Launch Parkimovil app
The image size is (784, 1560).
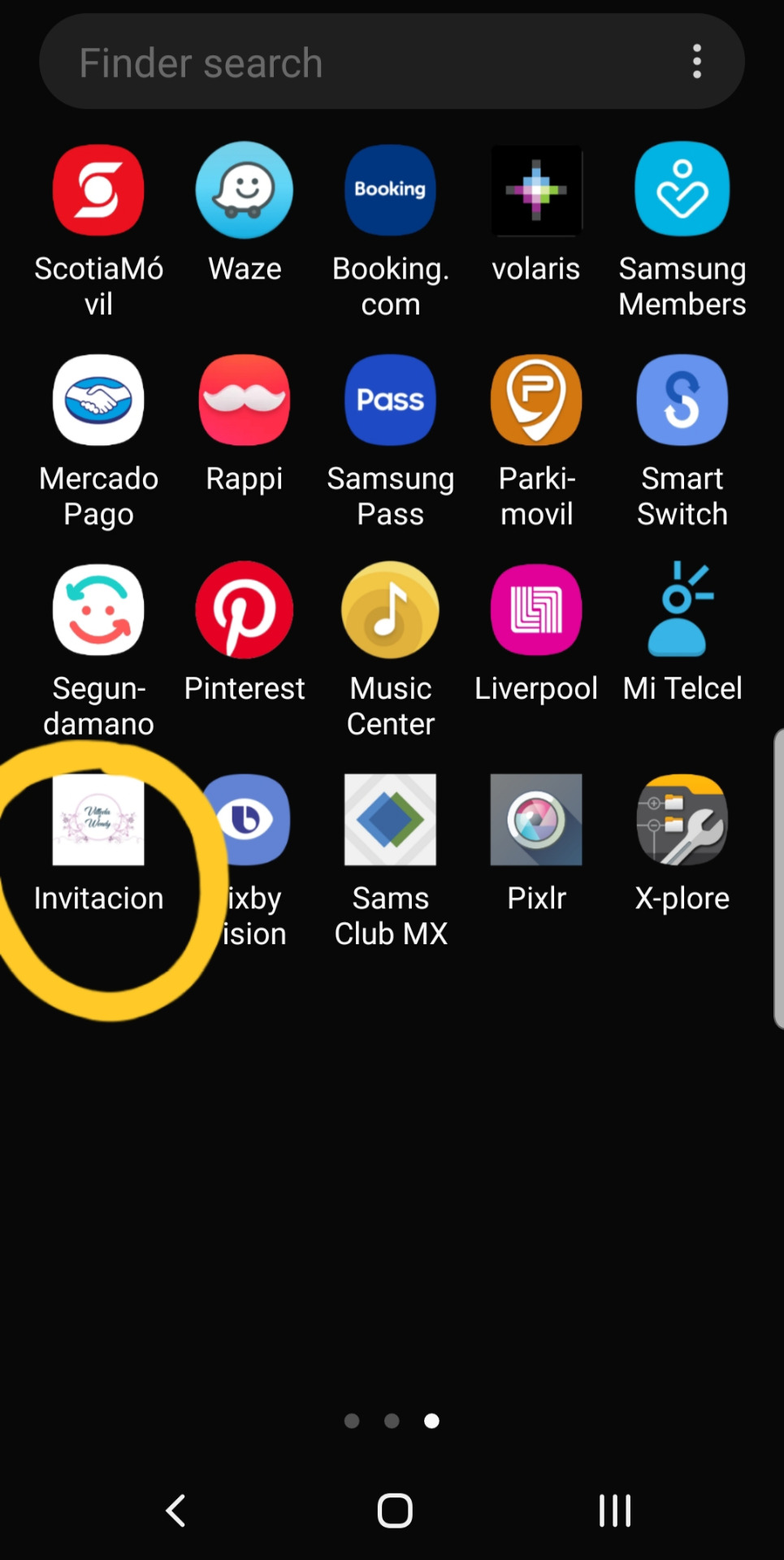coord(536,401)
